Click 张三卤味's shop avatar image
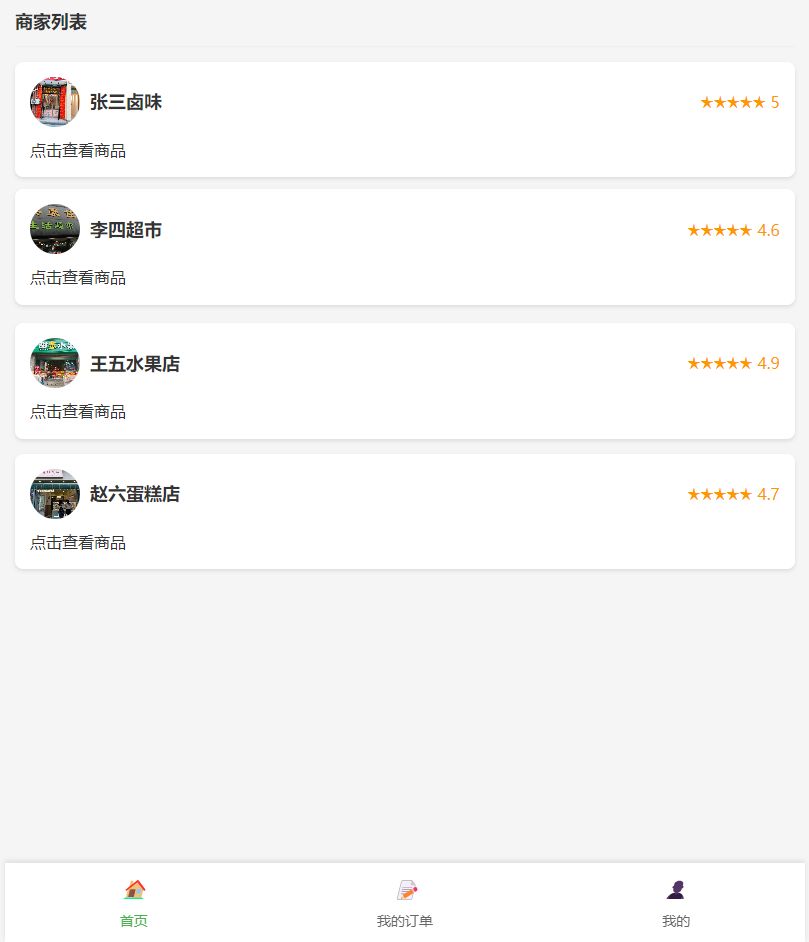The image size is (809, 942). pos(54,101)
